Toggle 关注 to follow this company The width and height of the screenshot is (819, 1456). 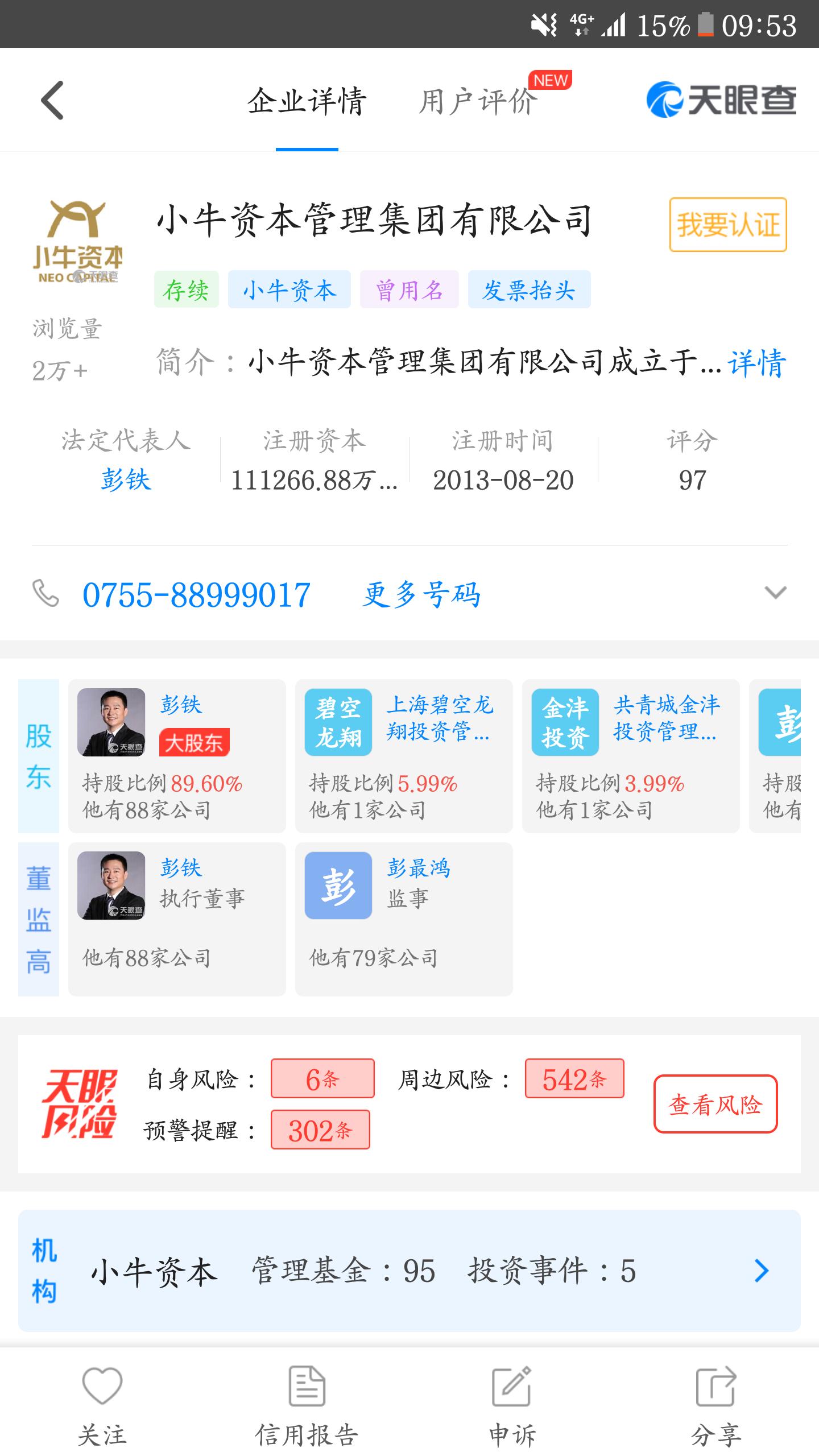point(101,1393)
